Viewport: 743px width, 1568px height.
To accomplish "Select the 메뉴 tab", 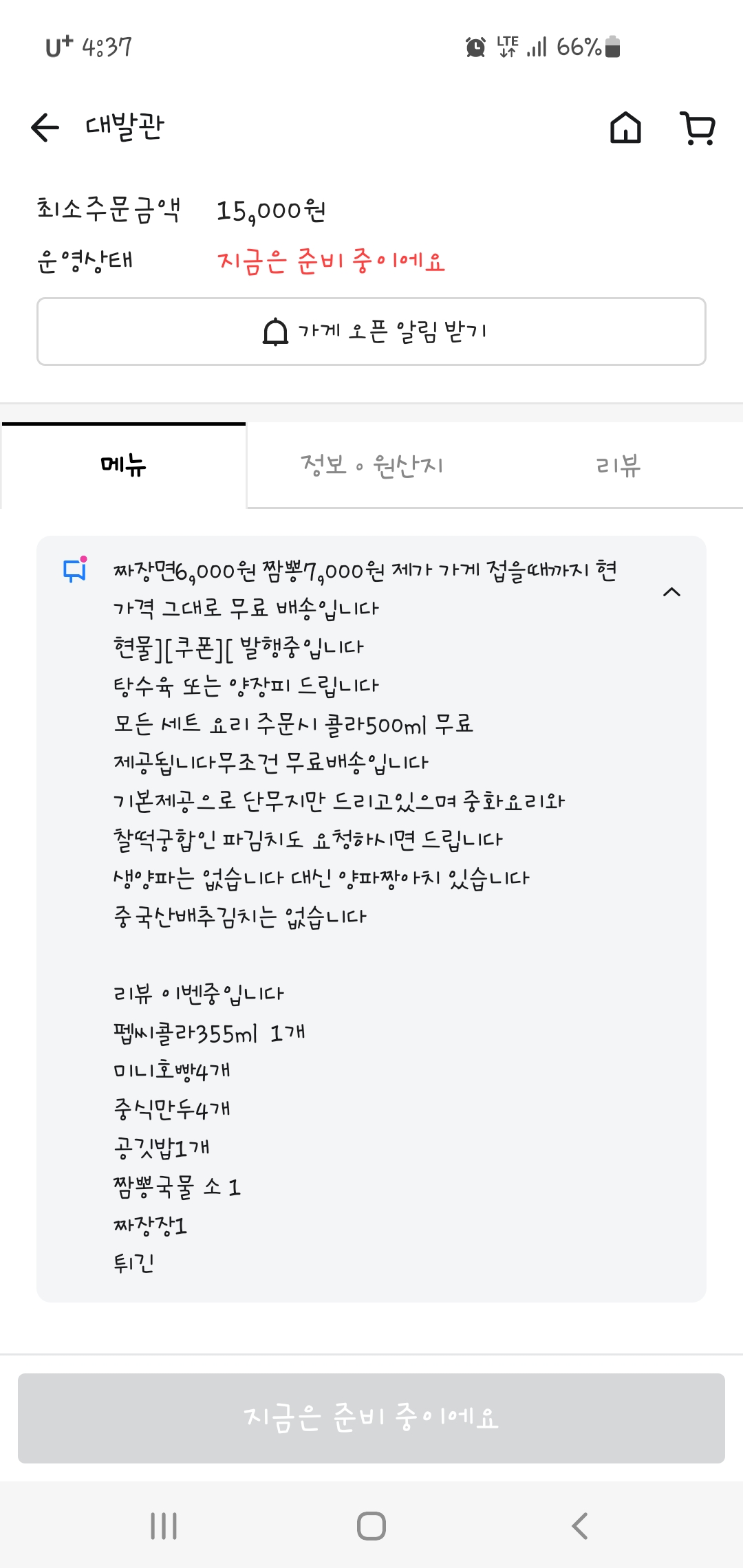I will (124, 466).
